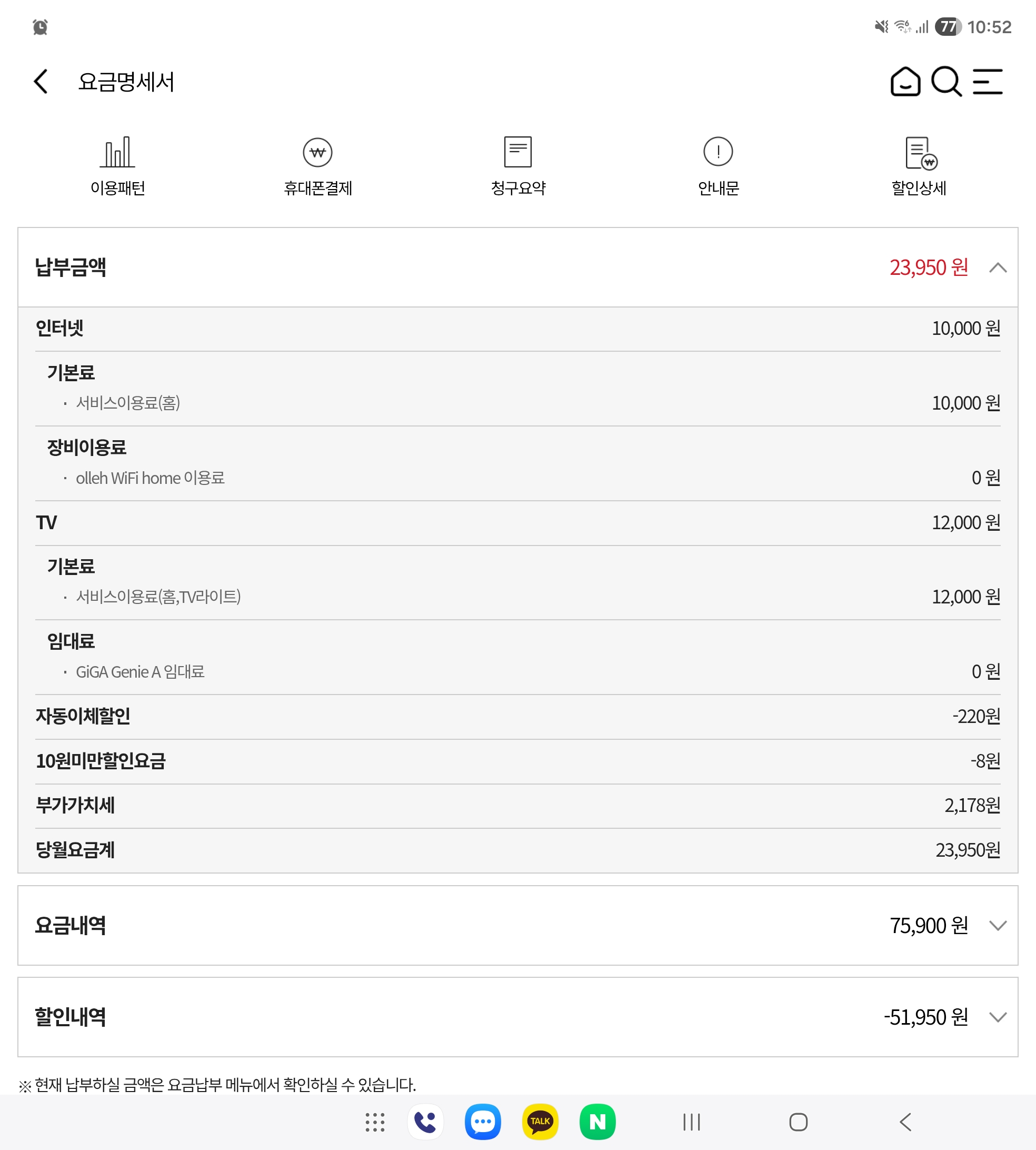Tap the system home button
The height and width of the screenshot is (1150, 1036).
(798, 1122)
